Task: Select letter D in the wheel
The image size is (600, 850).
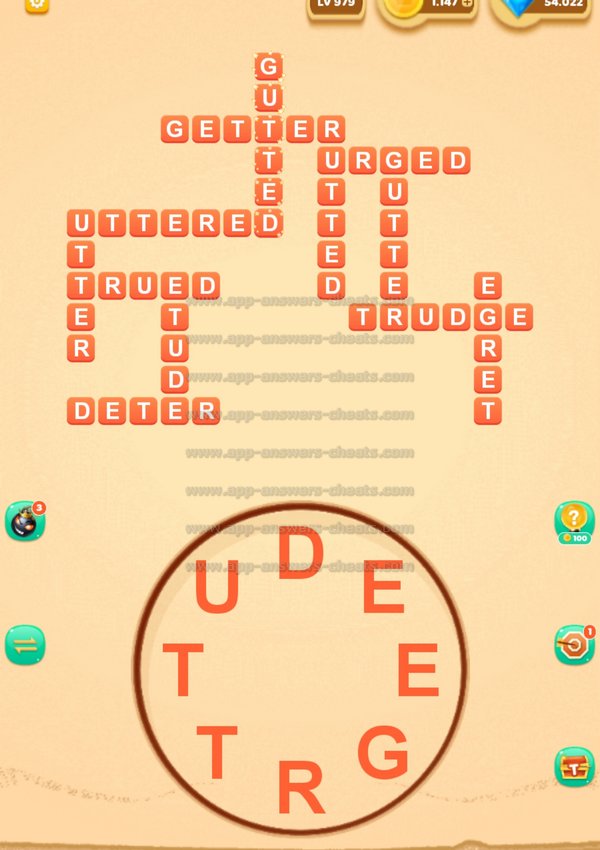Action: point(300,553)
